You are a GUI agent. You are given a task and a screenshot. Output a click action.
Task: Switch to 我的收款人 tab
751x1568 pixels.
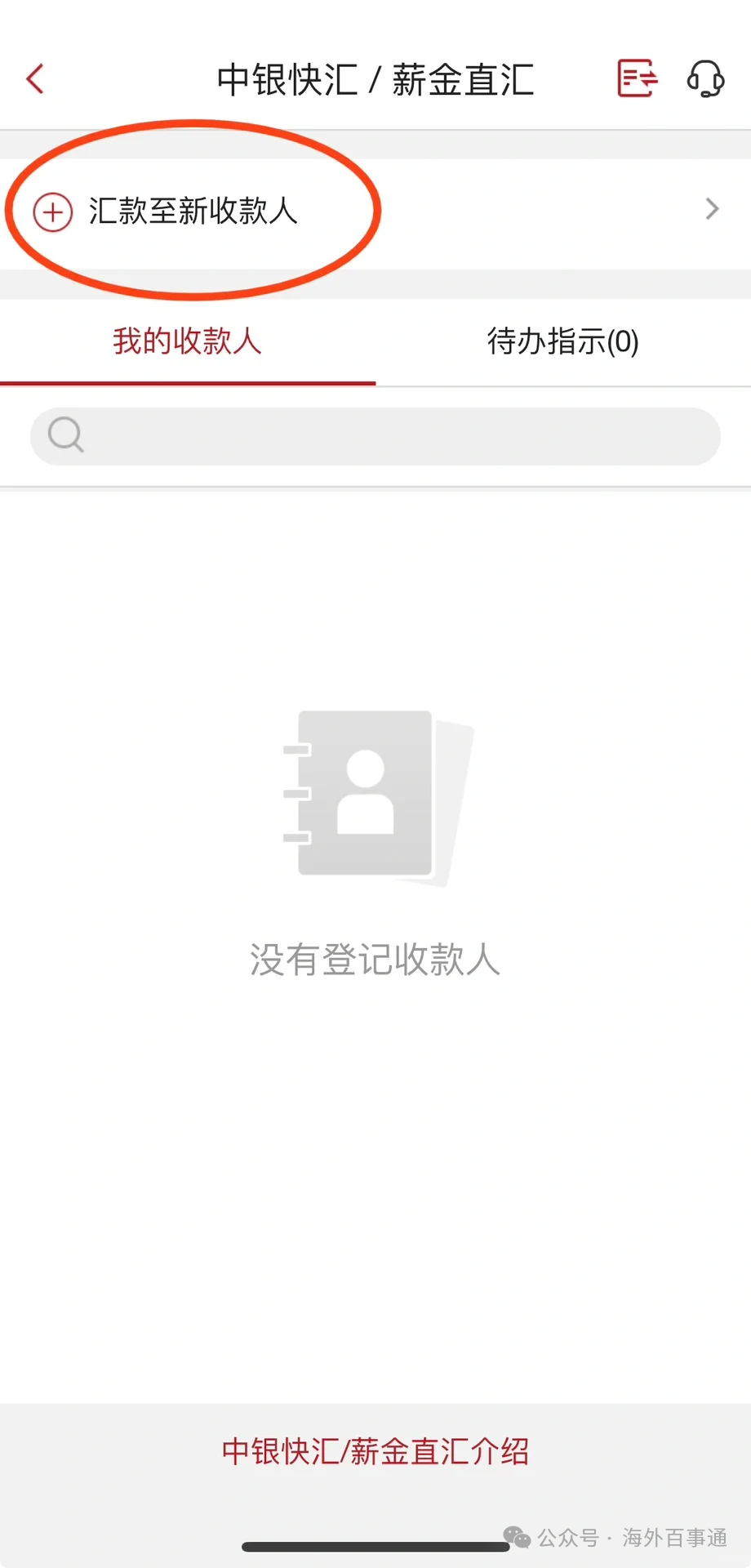coord(187,341)
